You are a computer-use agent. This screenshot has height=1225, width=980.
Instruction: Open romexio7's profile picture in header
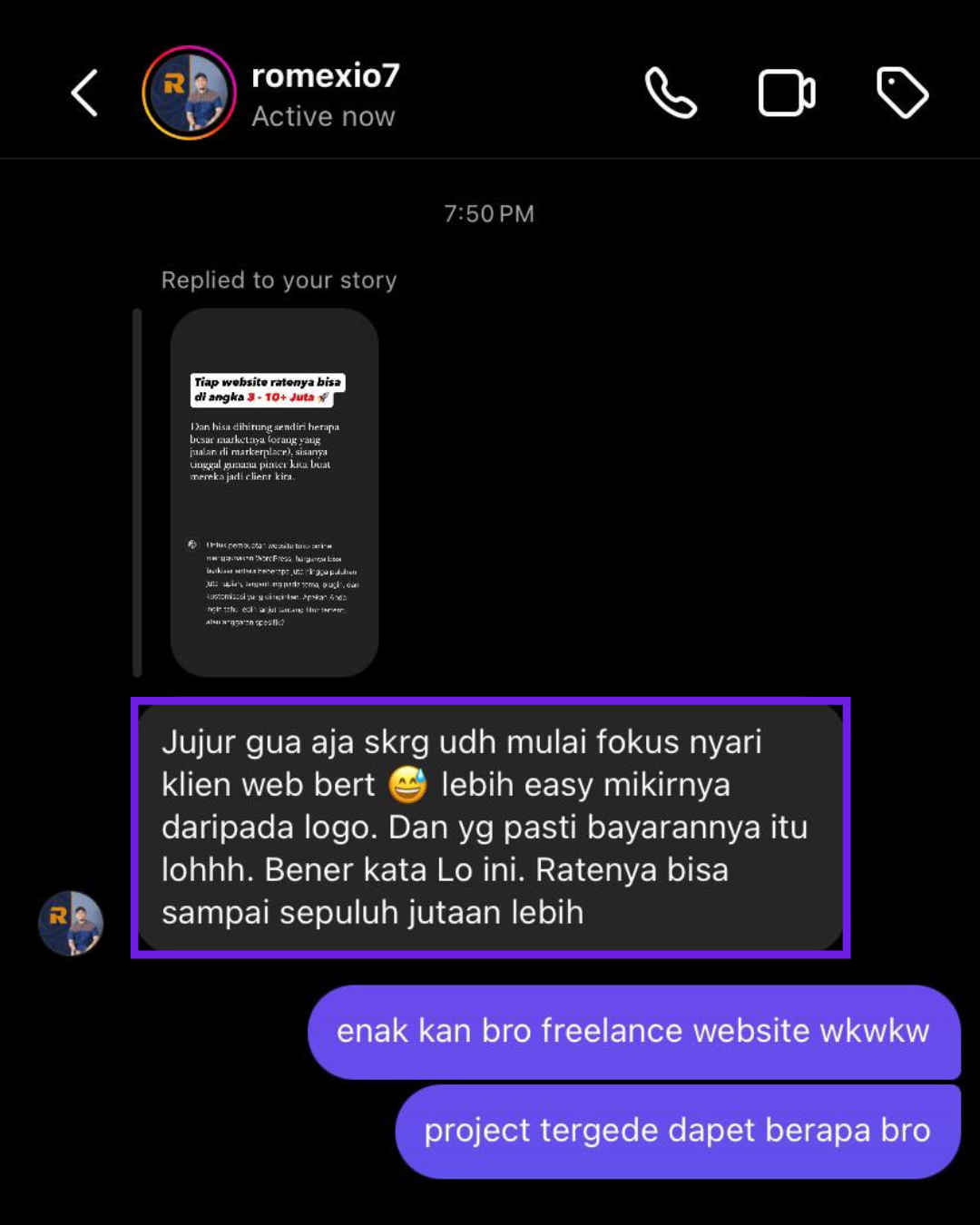tap(189, 93)
